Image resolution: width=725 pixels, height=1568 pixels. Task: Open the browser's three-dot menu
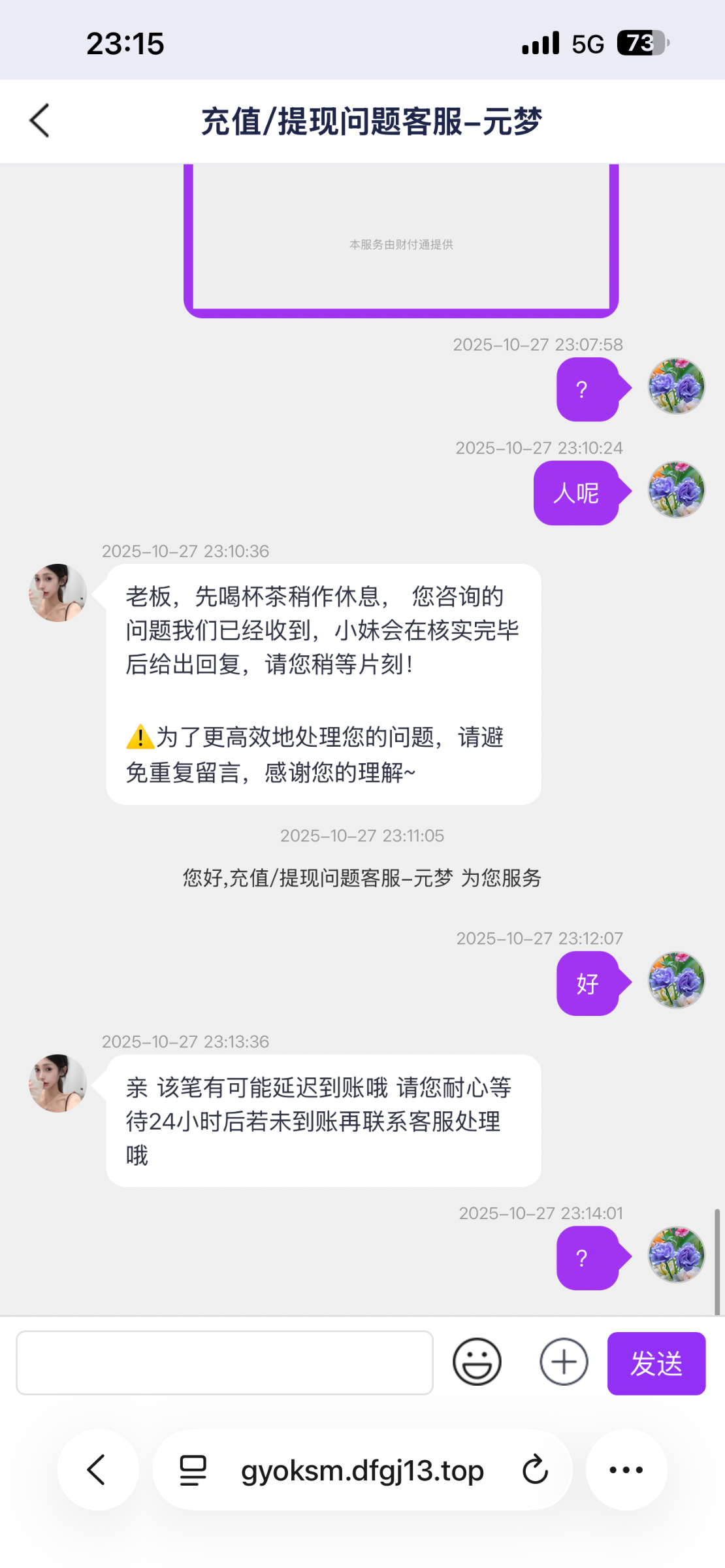626,1470
